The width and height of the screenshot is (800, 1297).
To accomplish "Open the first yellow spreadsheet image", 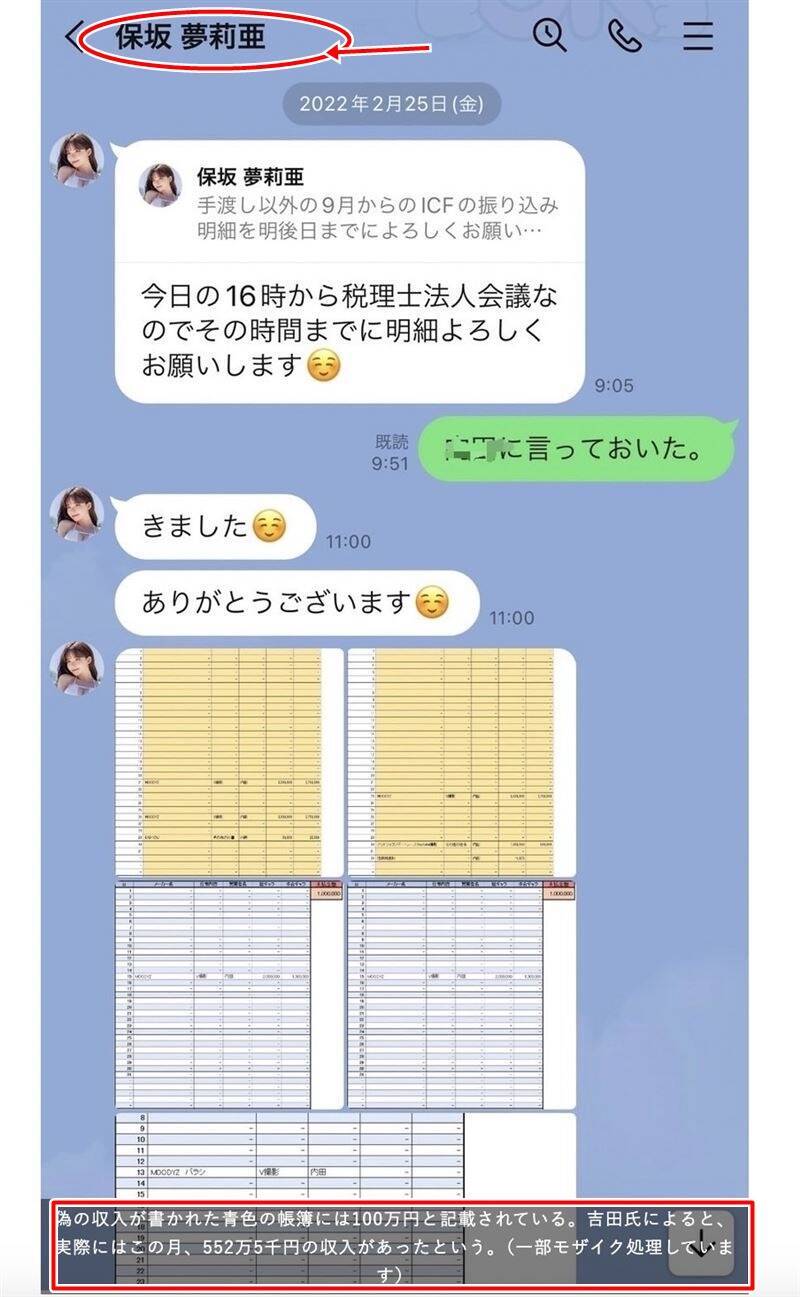I will coord(229,763).
